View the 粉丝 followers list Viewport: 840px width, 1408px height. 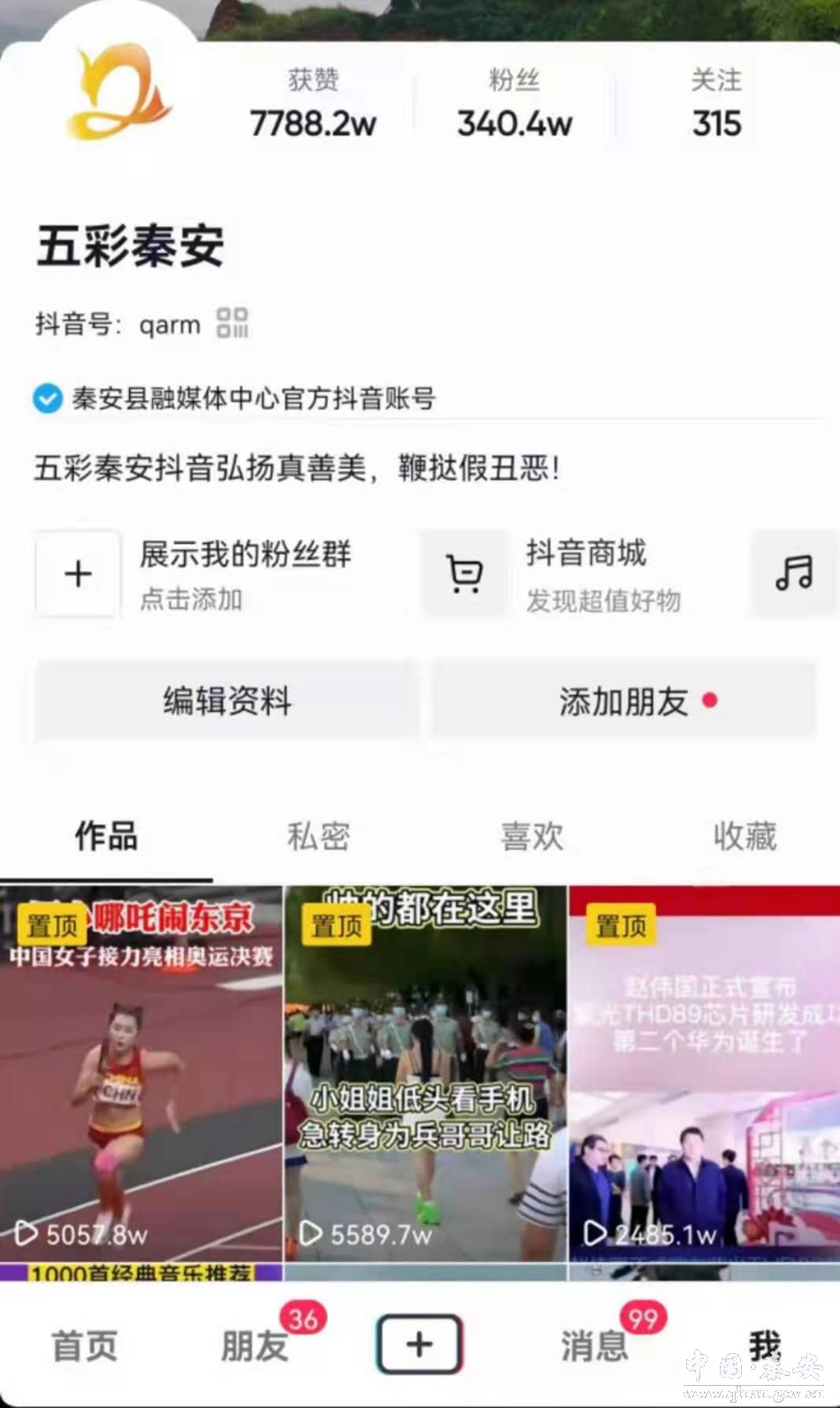[515, 106]
